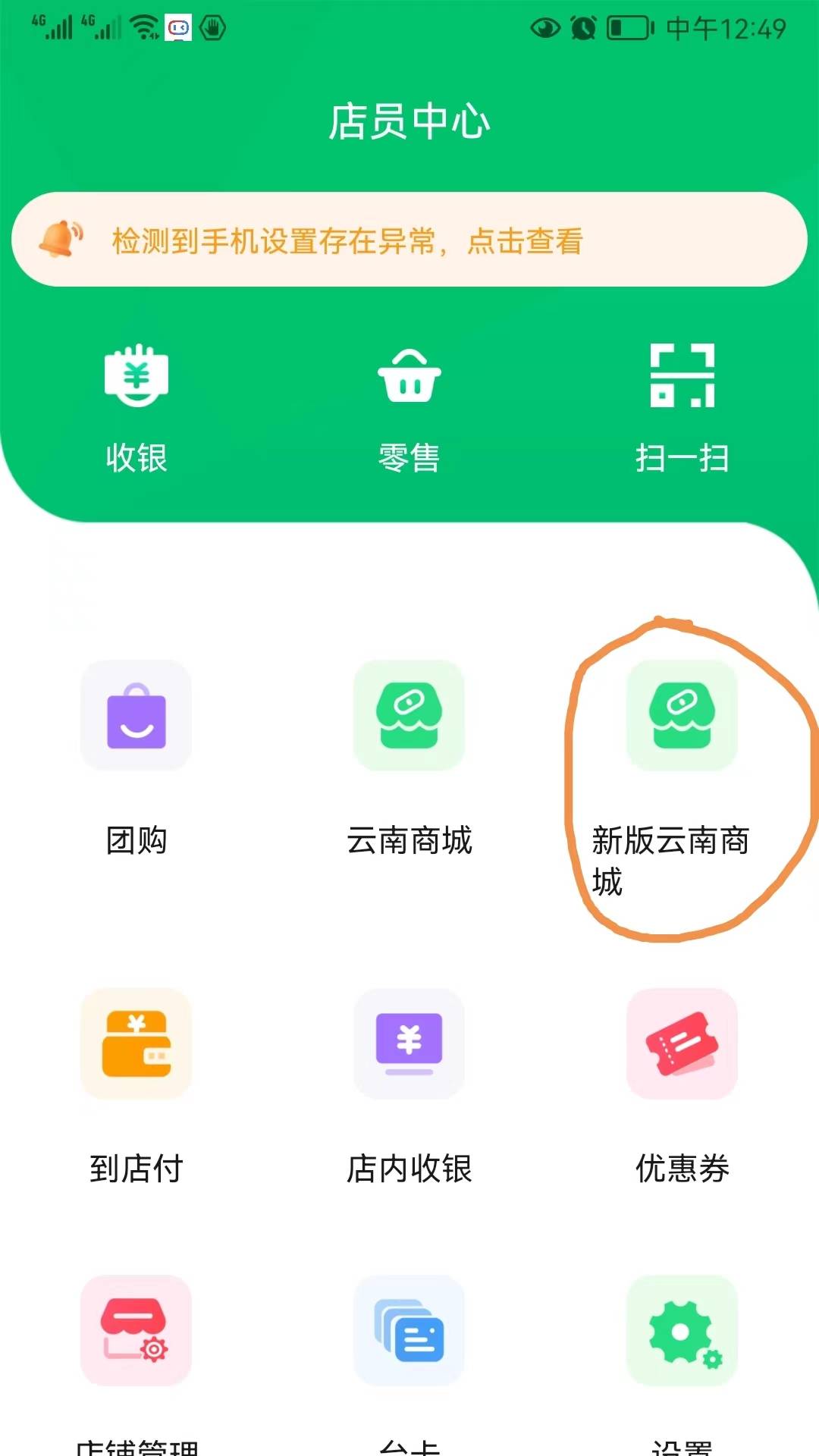Open 店内收银 in-store cashier
Screen dimensions: 819x1456
409,1044
